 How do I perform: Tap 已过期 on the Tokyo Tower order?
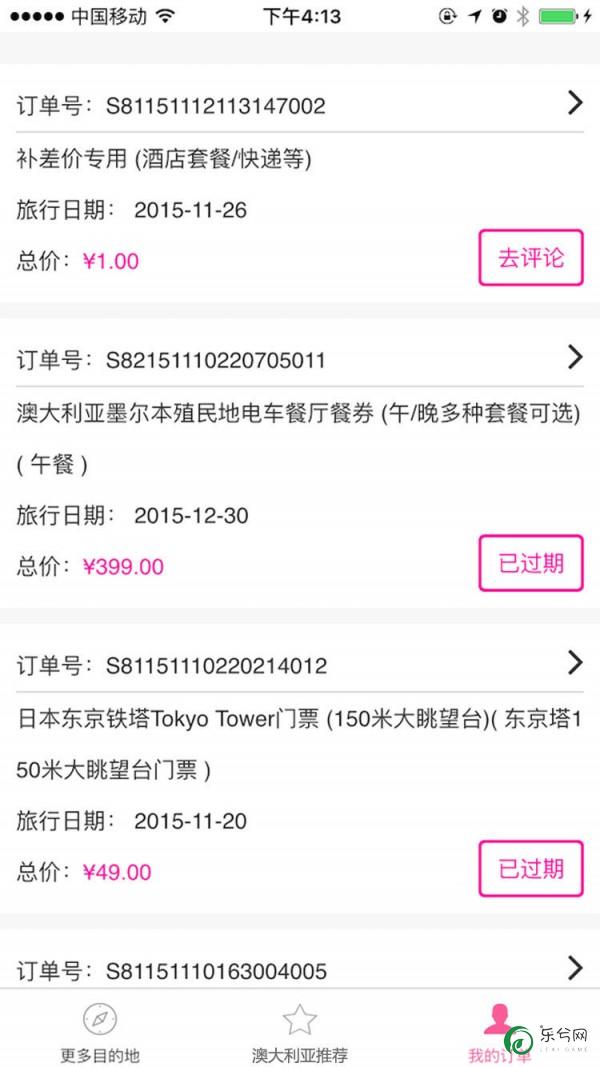531,868
